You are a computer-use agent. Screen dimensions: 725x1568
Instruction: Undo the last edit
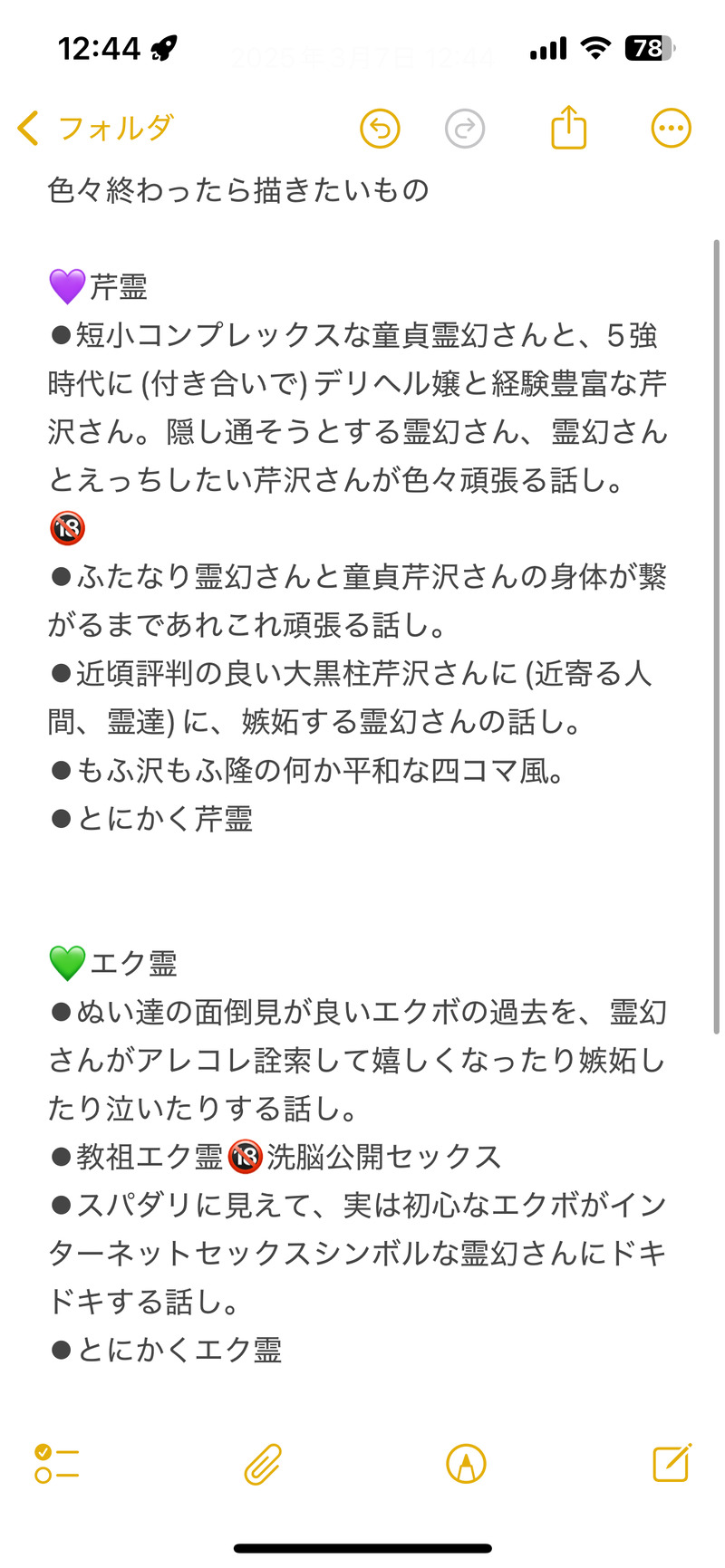380,129
